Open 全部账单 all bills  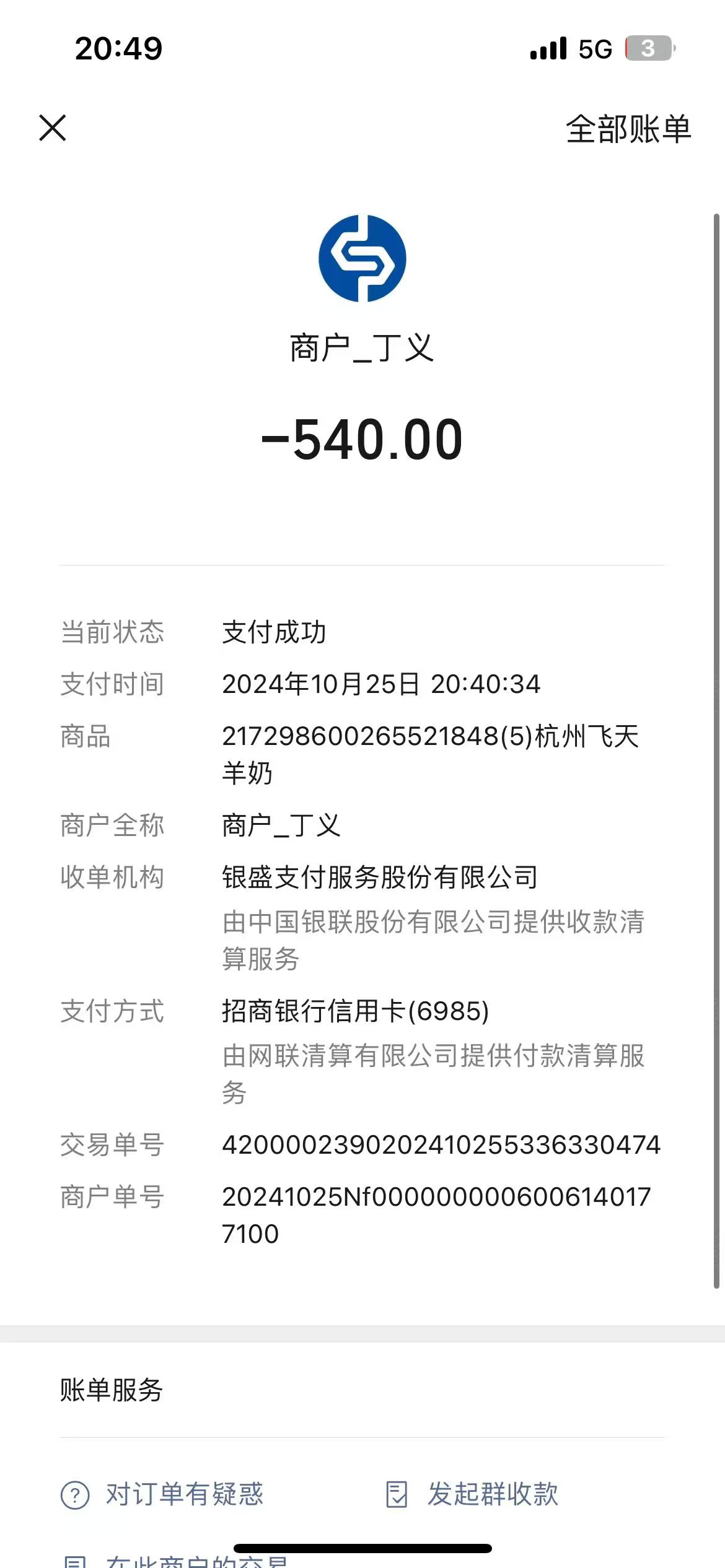tap(628, 129)
